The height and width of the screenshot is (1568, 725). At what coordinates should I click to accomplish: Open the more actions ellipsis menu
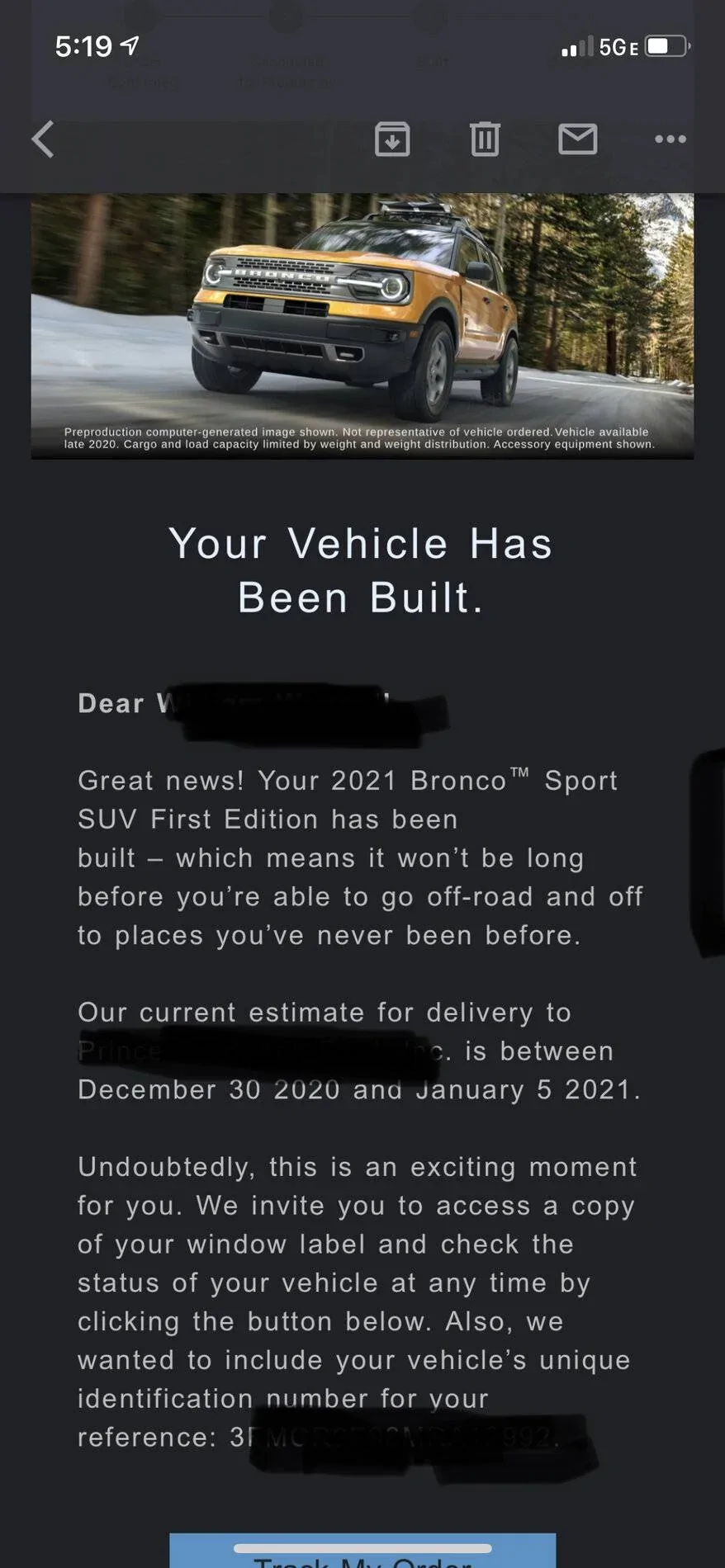pos(670,139)
